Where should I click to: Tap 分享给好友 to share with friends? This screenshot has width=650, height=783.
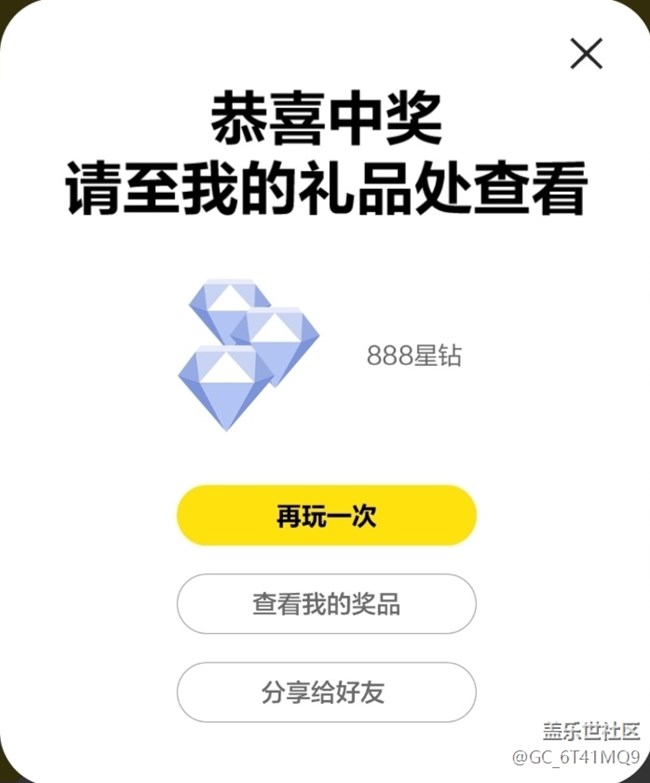point(326,692)
